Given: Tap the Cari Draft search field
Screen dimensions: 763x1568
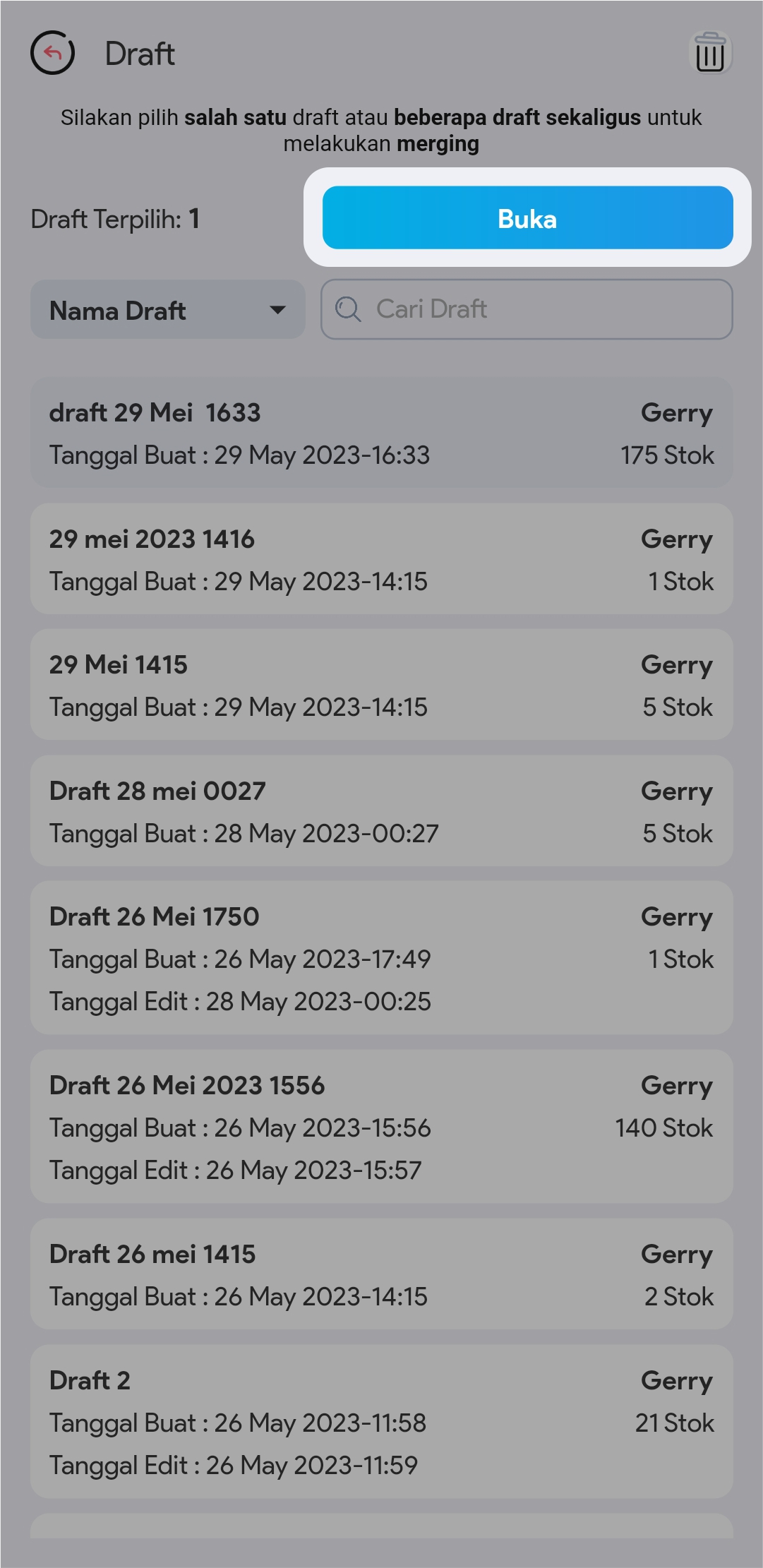Looking at the screenshot, I should 527,309.
